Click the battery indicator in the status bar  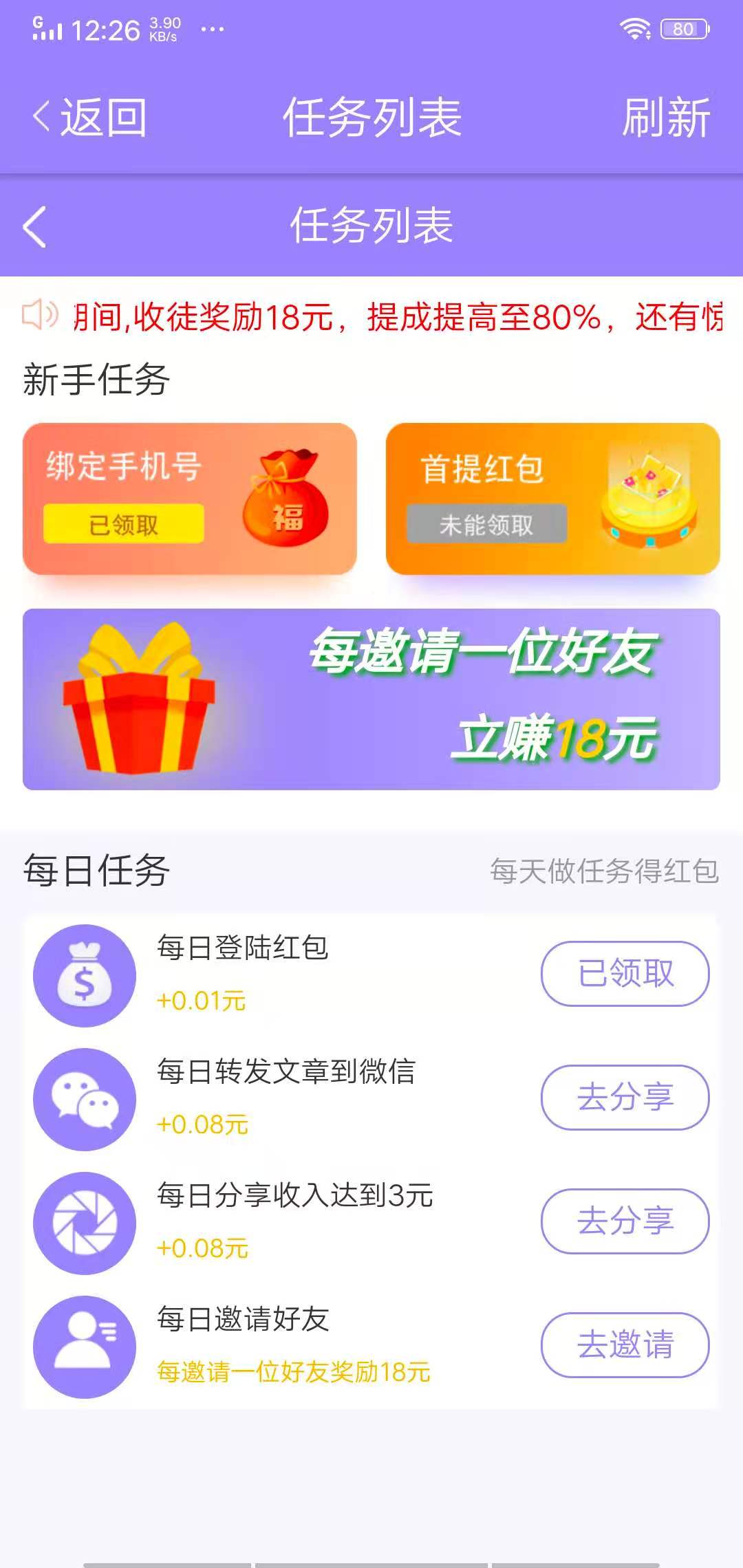tap(685, 28)
